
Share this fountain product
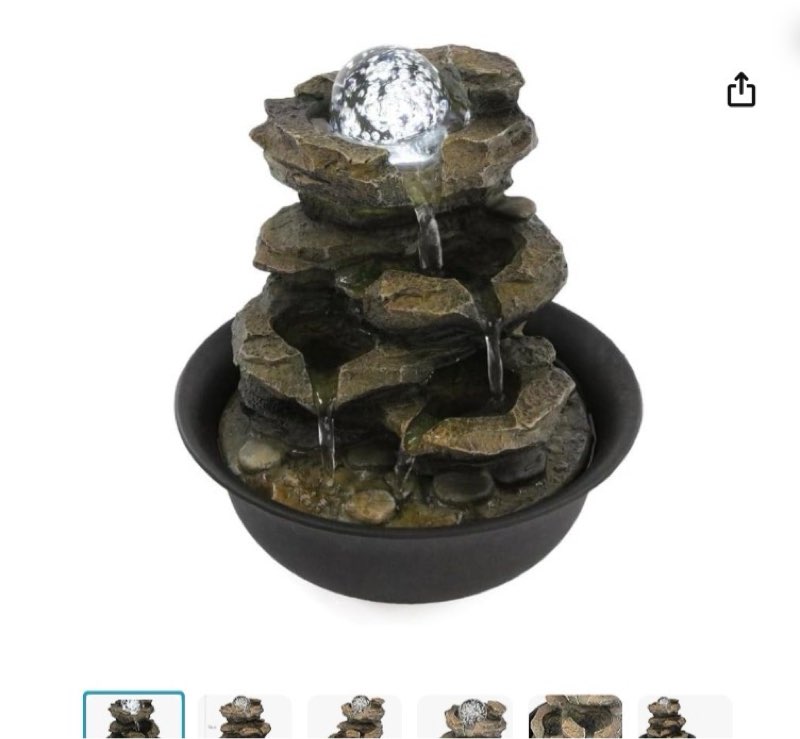pyautogui.click(x=741, y=90)
